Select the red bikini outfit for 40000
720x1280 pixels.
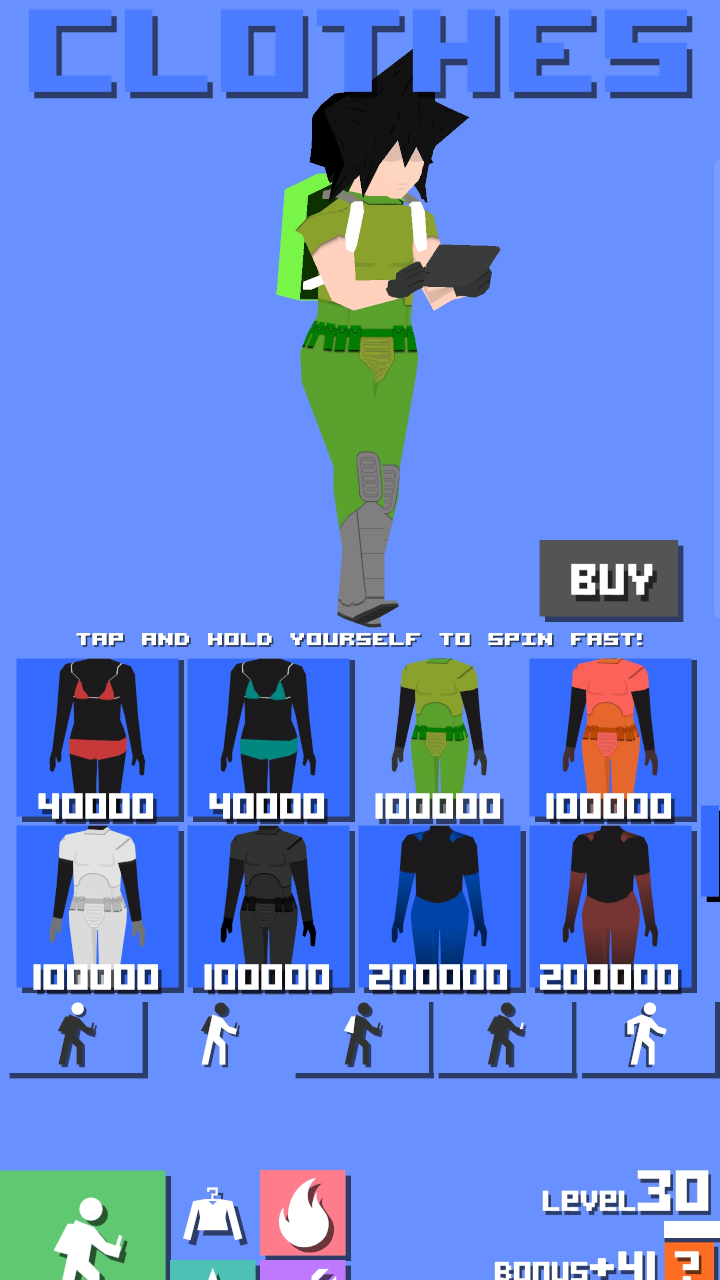97,738
